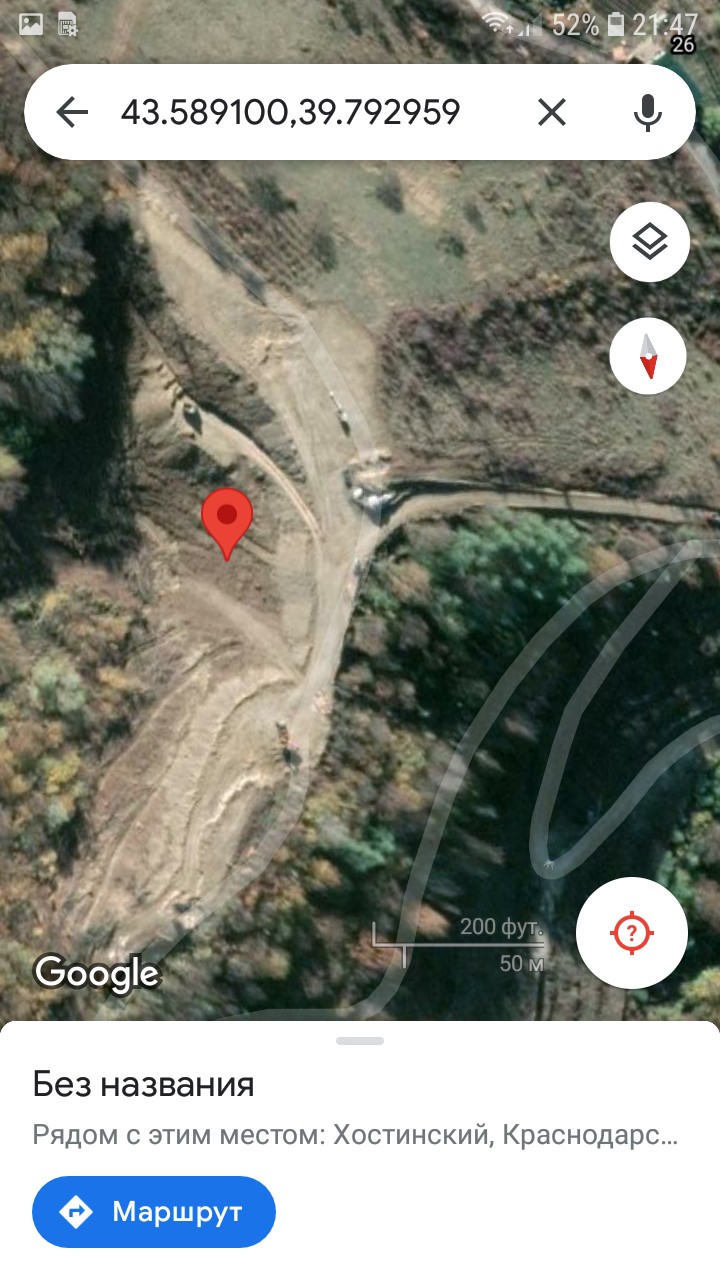Viewport: 720px width, 1280px height.
Task: Start voice search with the microphone
Action: coord(648,113)
